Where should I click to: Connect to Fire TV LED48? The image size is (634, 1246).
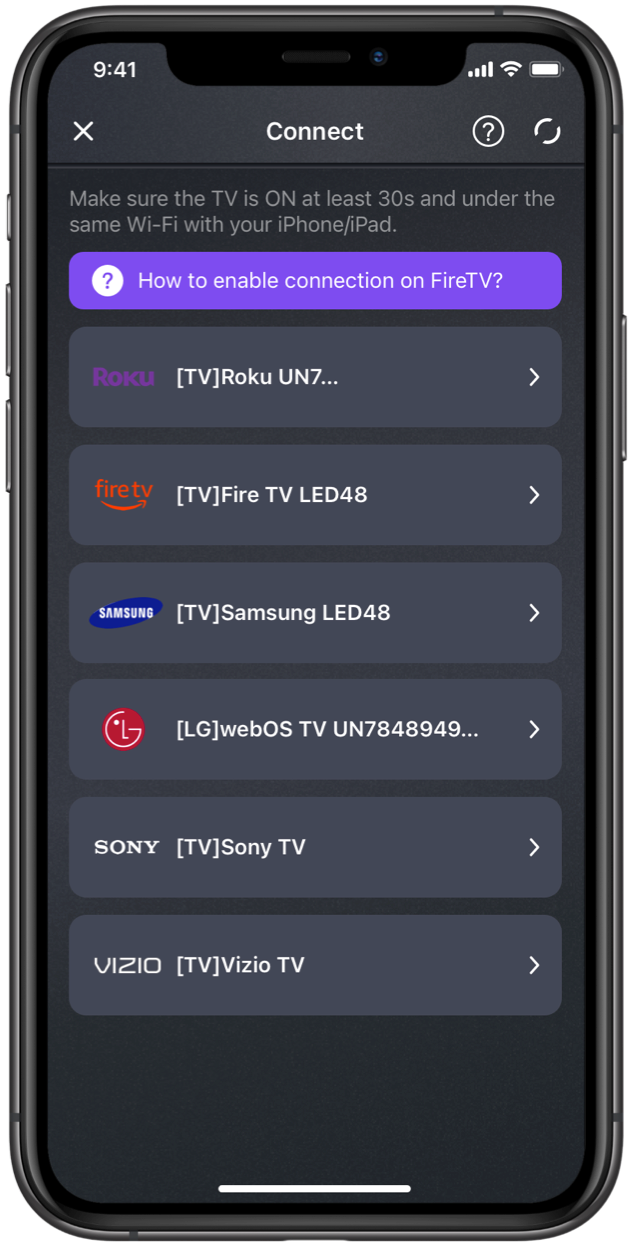(x=315, y=495)
